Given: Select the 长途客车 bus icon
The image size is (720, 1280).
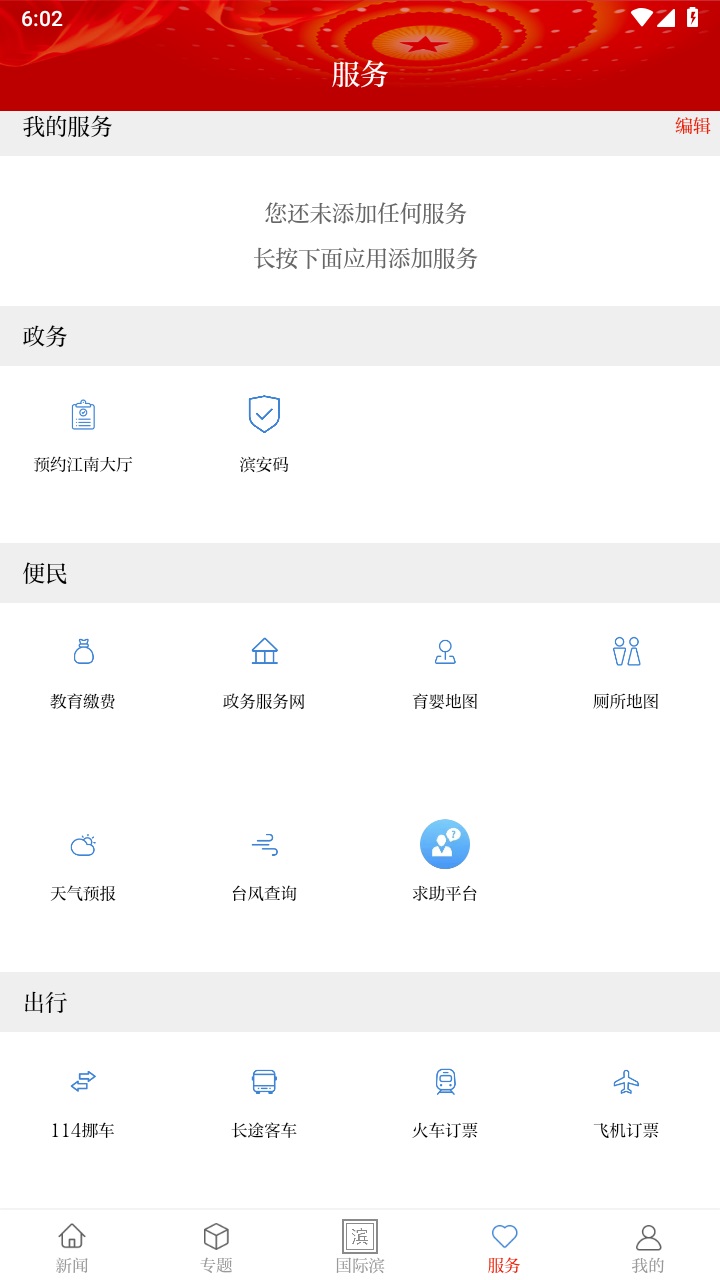Looking at the screenshot, I should tap(263, 1100).
